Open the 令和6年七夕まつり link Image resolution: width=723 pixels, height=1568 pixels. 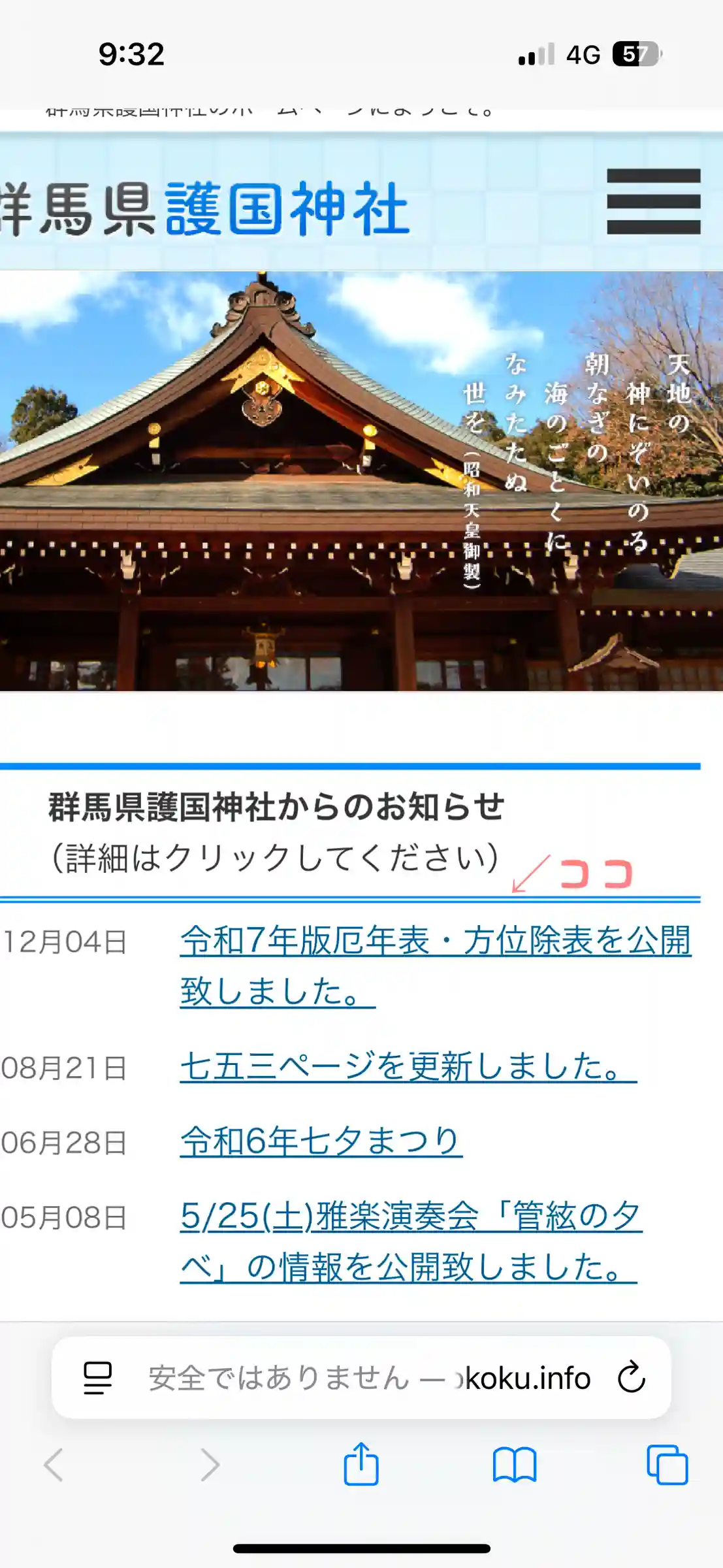321,1141
